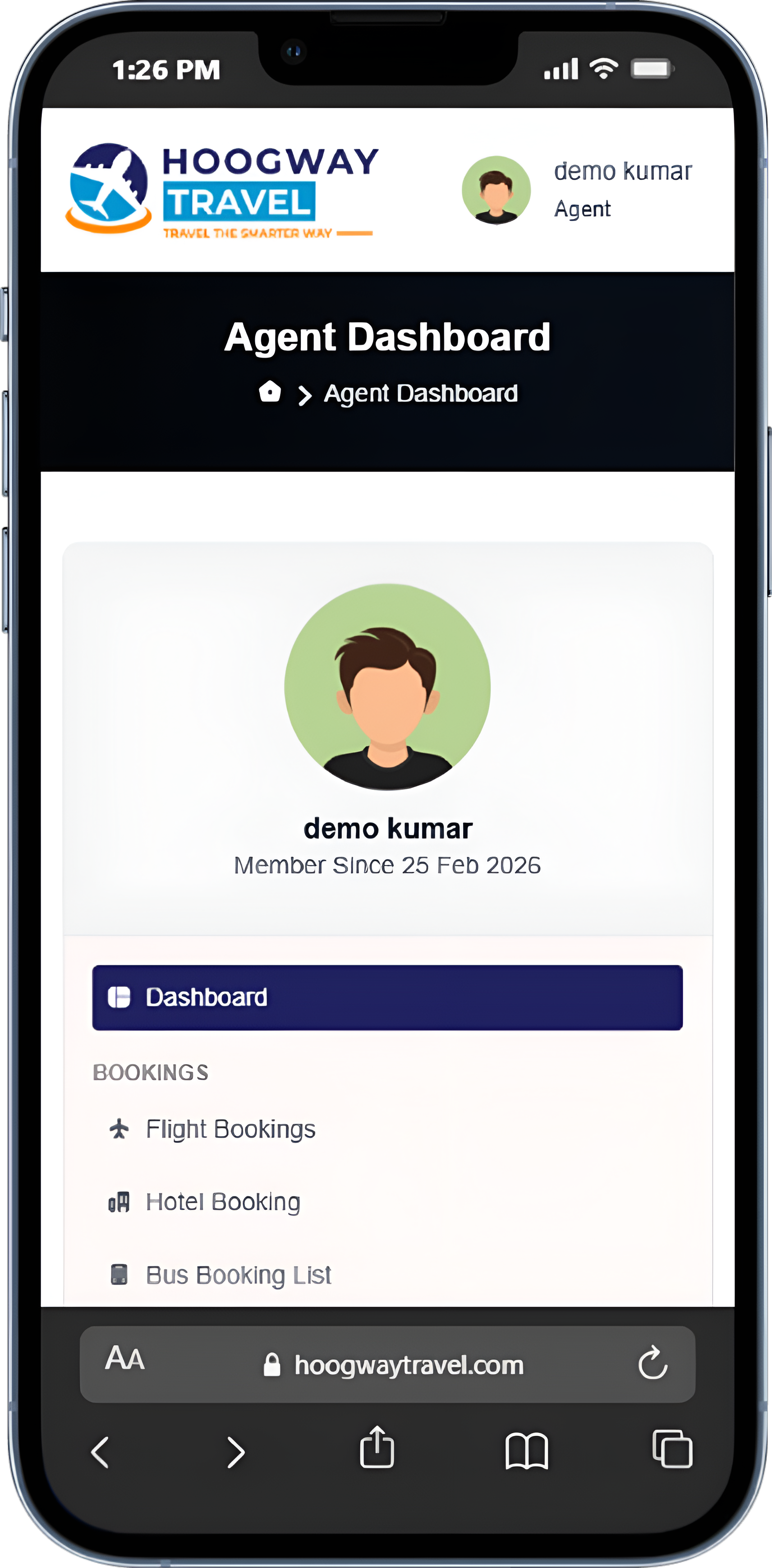The image size is (772, 1568).
Task: Go back to the previous page
Action: coord(101,1453)
